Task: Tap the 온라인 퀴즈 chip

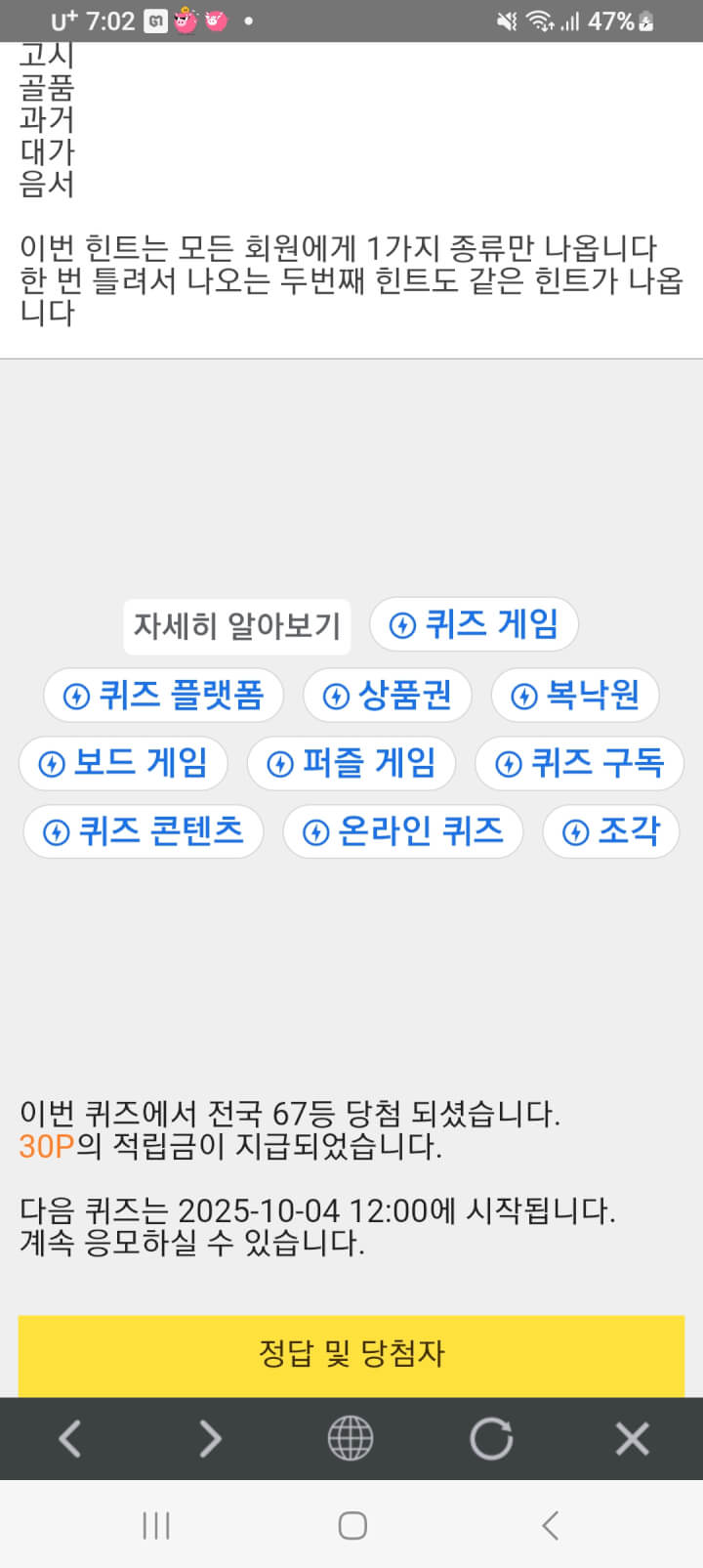Action: click(403, 831)
